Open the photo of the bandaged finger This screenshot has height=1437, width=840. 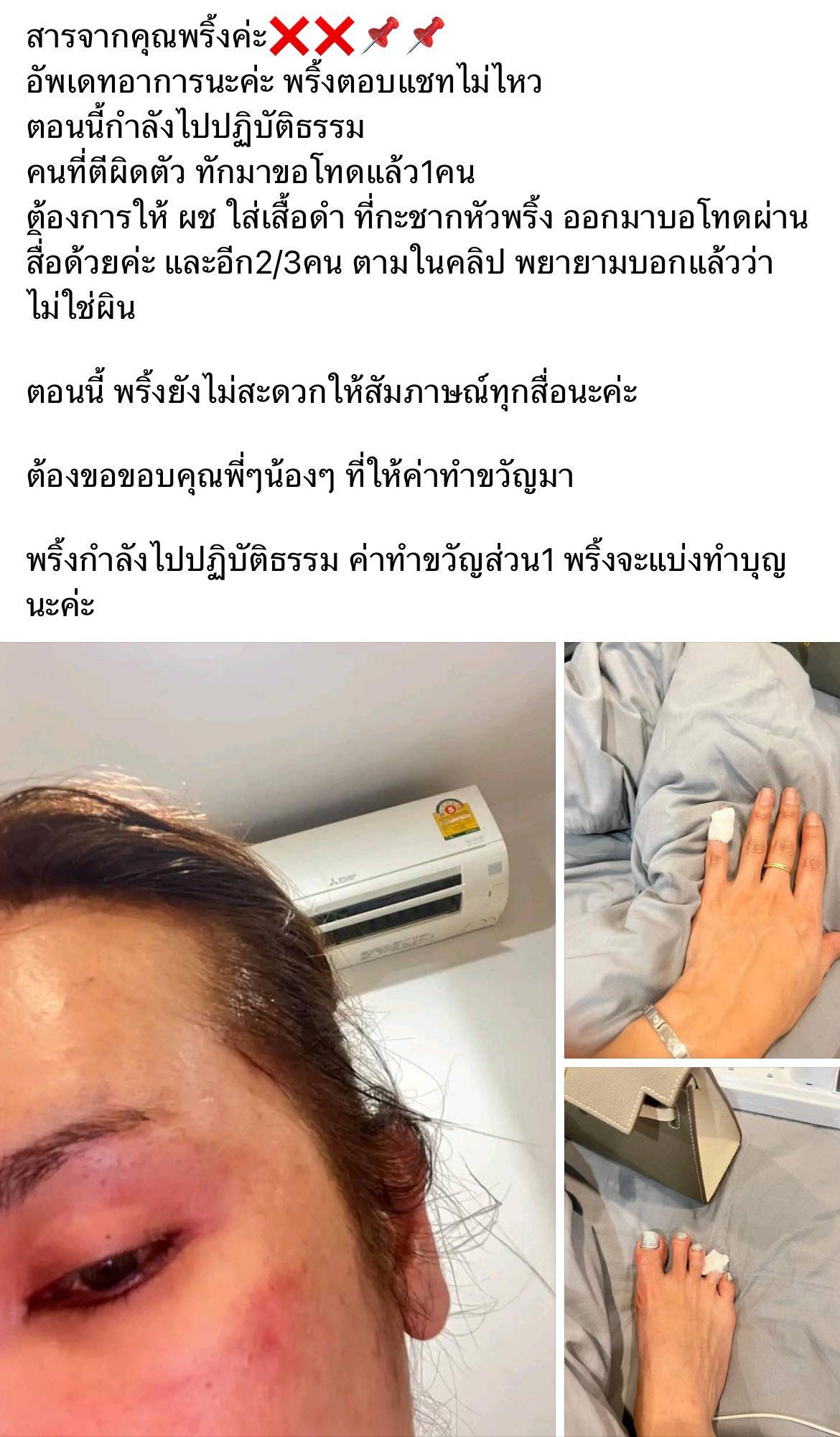click(x=701, y=850)
